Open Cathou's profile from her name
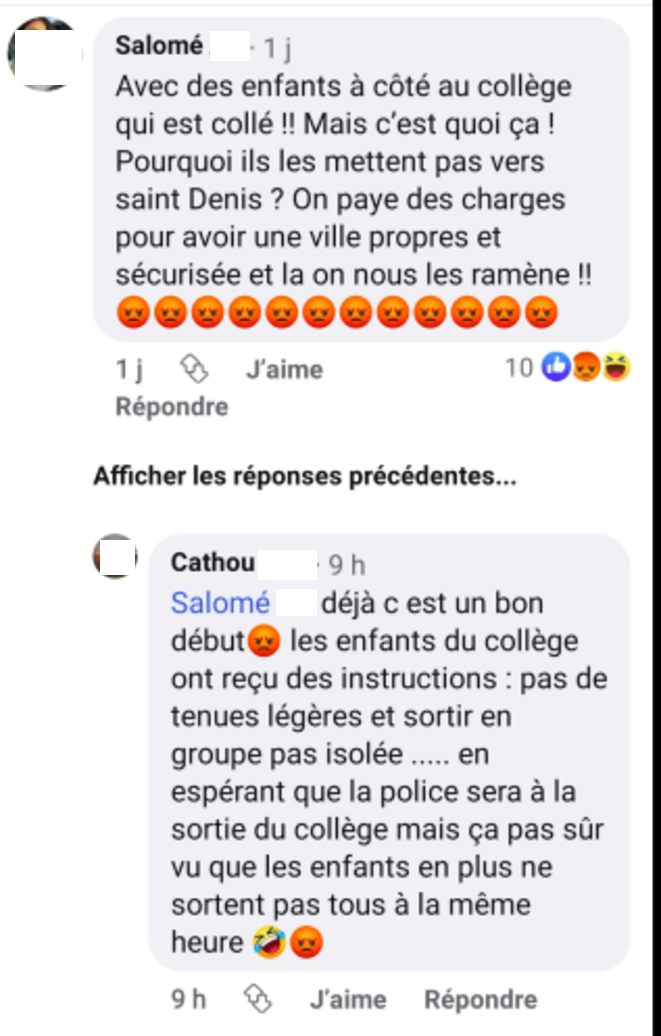Image resolution: width=661 pixels, height=1036 pixels. 212,563
